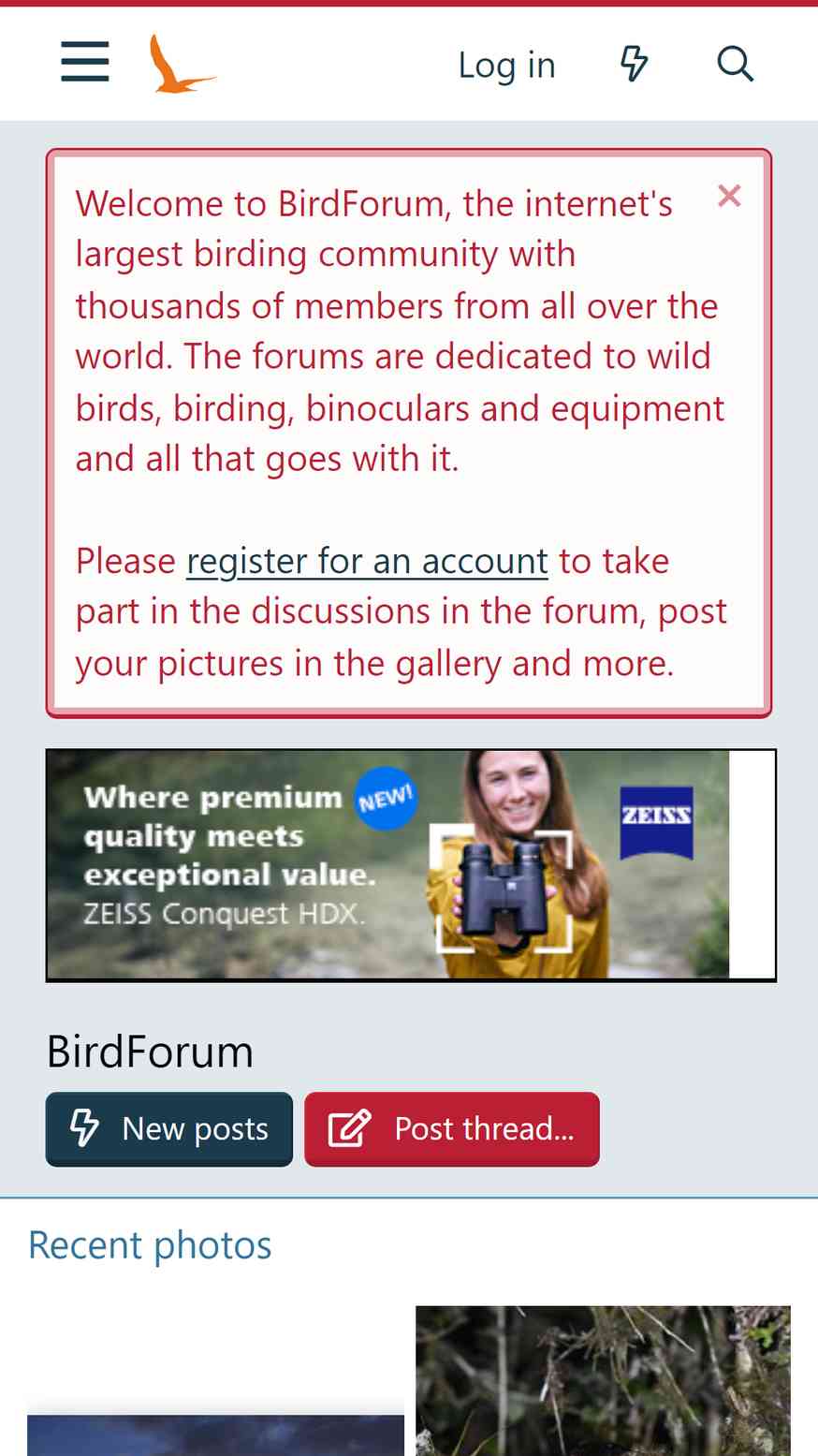Open the What's new lightning icon
This screenshot has width=818, height=1456.
click(x=635, y=65)
